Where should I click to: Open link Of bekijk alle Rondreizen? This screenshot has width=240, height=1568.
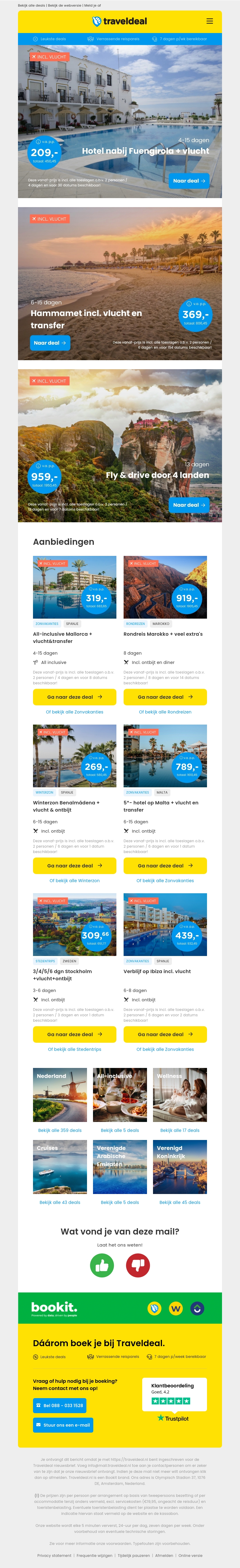tap(165, 712)
